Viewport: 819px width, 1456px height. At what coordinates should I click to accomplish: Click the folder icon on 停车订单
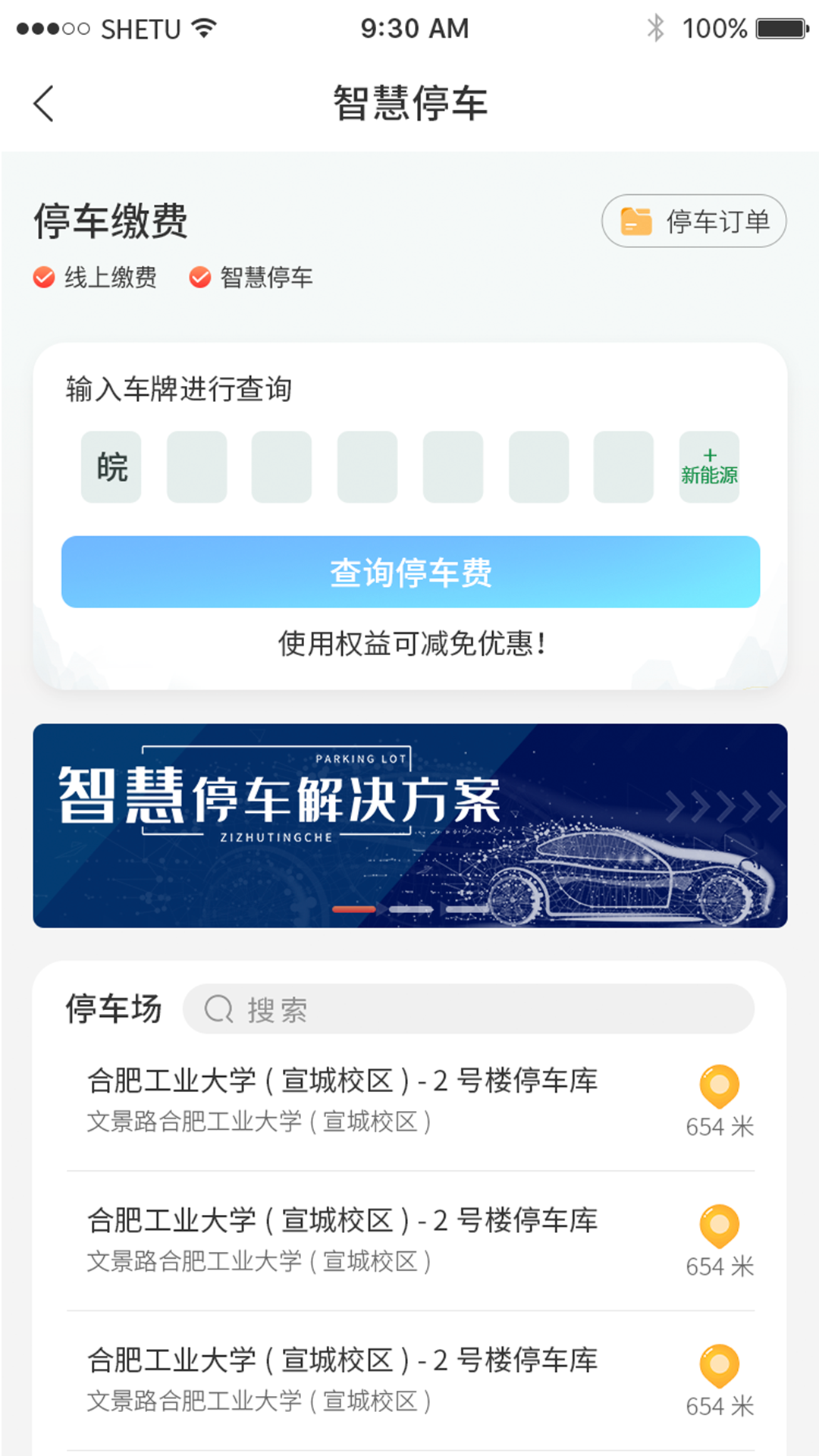coord(637,221)
